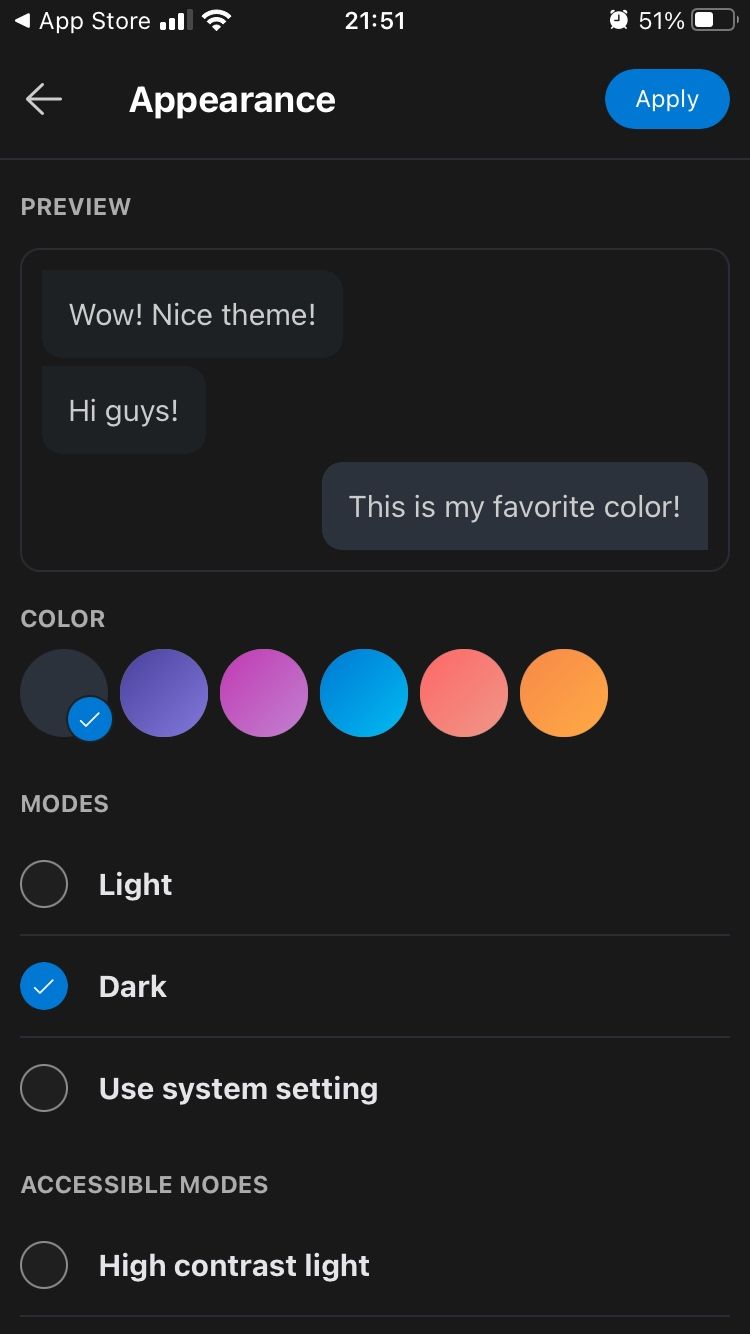Pick the magenta pink color swatch

pos(264,693)
